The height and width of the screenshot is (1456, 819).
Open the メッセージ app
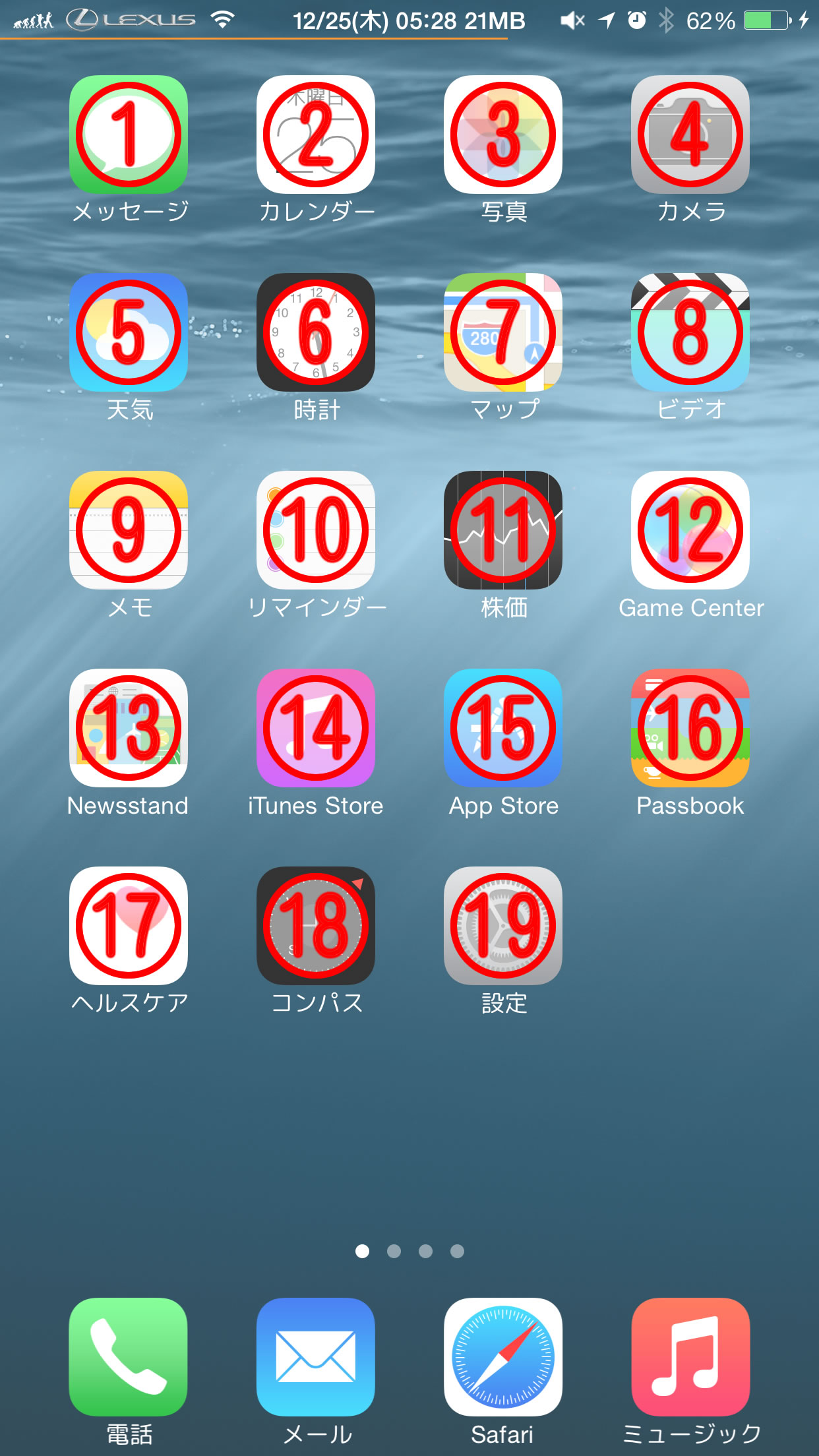pyautogui.click(x=129, y=135)
